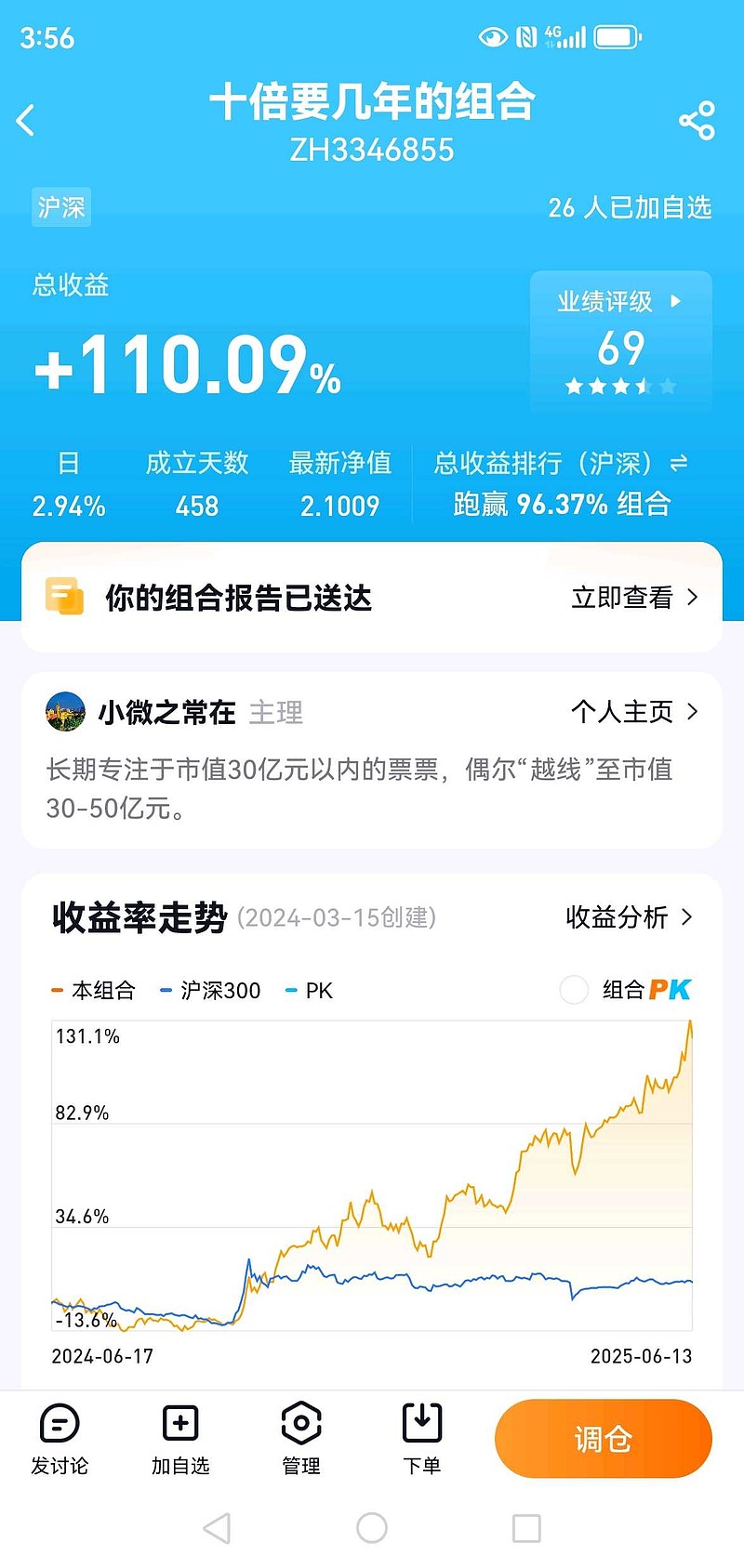This screenshot has width=744, height=1568.
Task: Open 发讨论 to post a discussion
Action: click(x=59, y=1437)
